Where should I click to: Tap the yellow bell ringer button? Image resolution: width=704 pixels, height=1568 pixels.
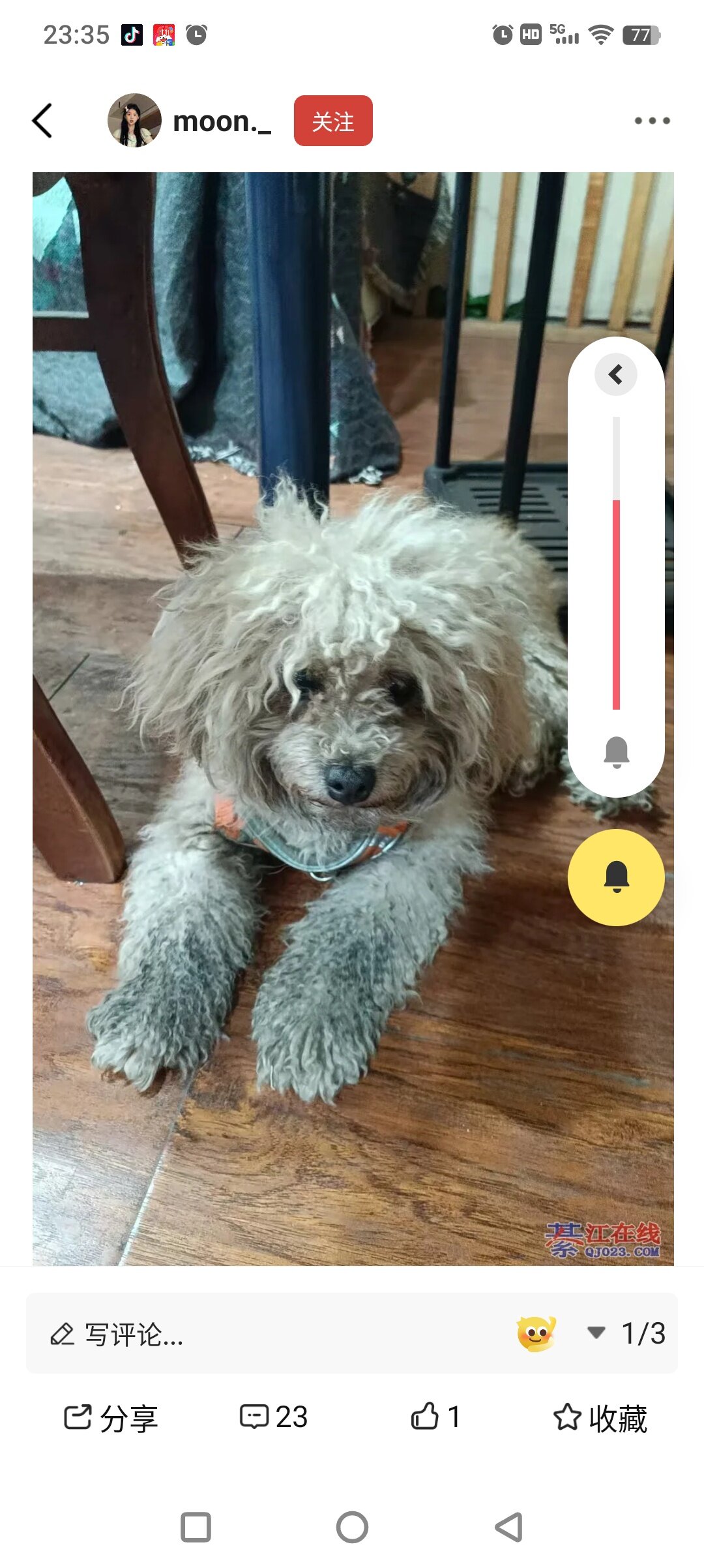(616, 877)
